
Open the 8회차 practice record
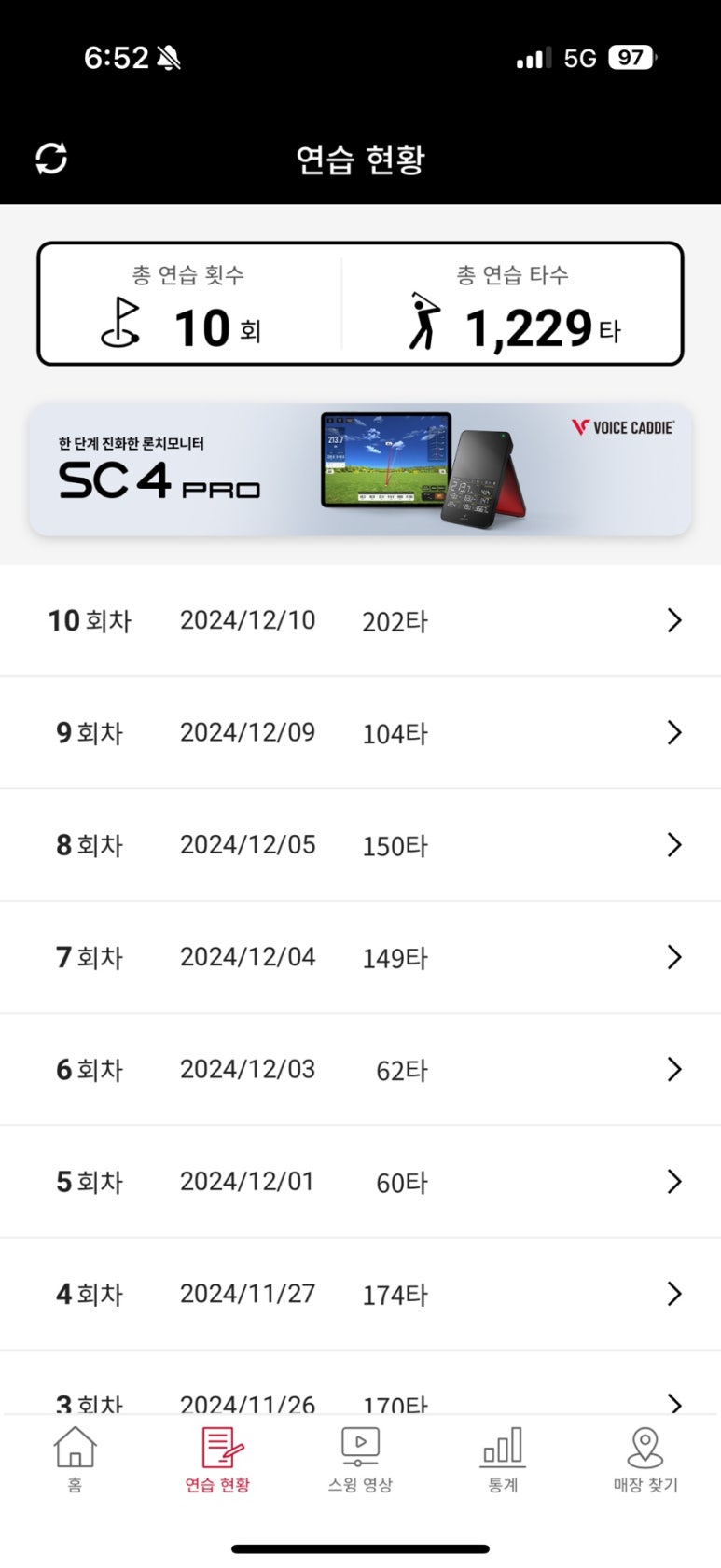360,845
